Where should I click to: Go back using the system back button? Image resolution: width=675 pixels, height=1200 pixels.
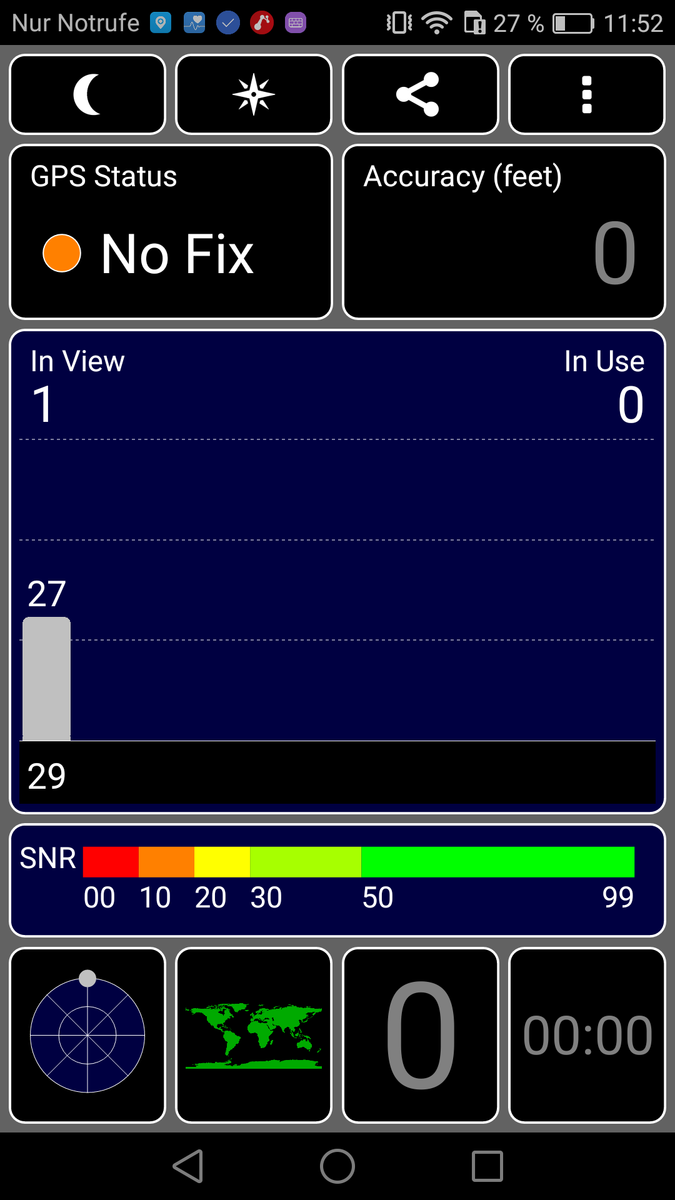pos(188,1166)
